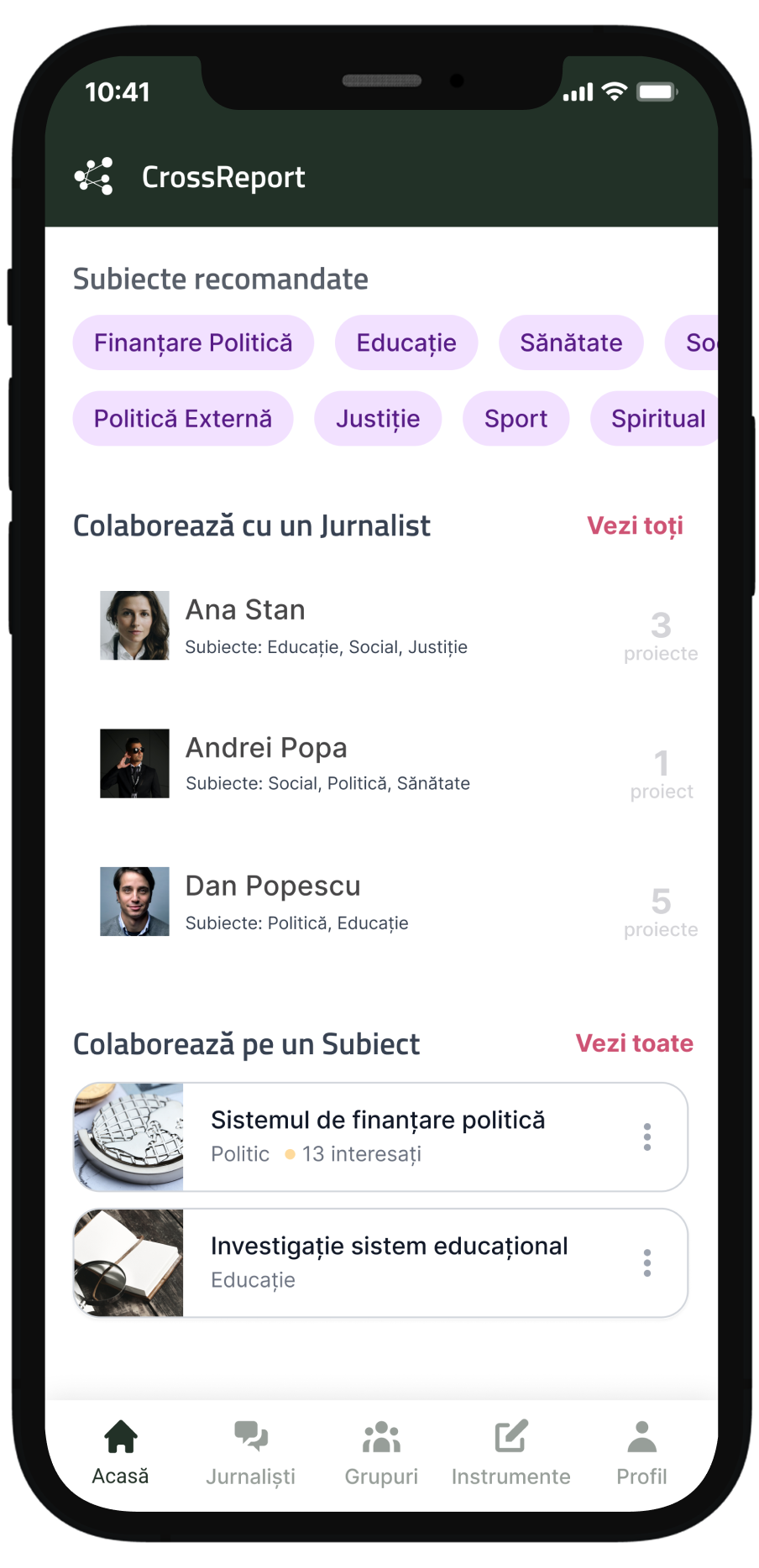Open Vezi toți journalists link
This screenshot has width=759, height=1568.
[635, 526]
